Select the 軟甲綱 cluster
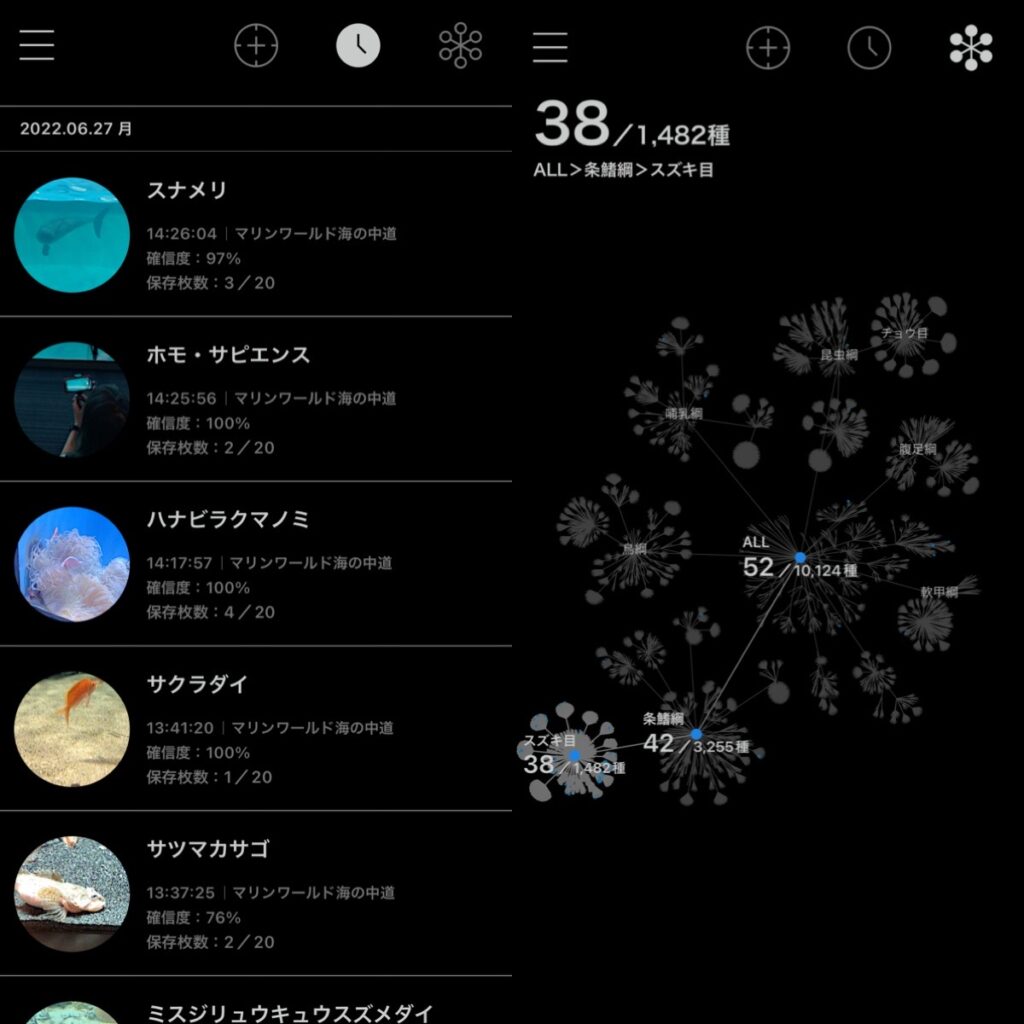The height and width of the screenshot is (1024, 1024). [938, 593]
